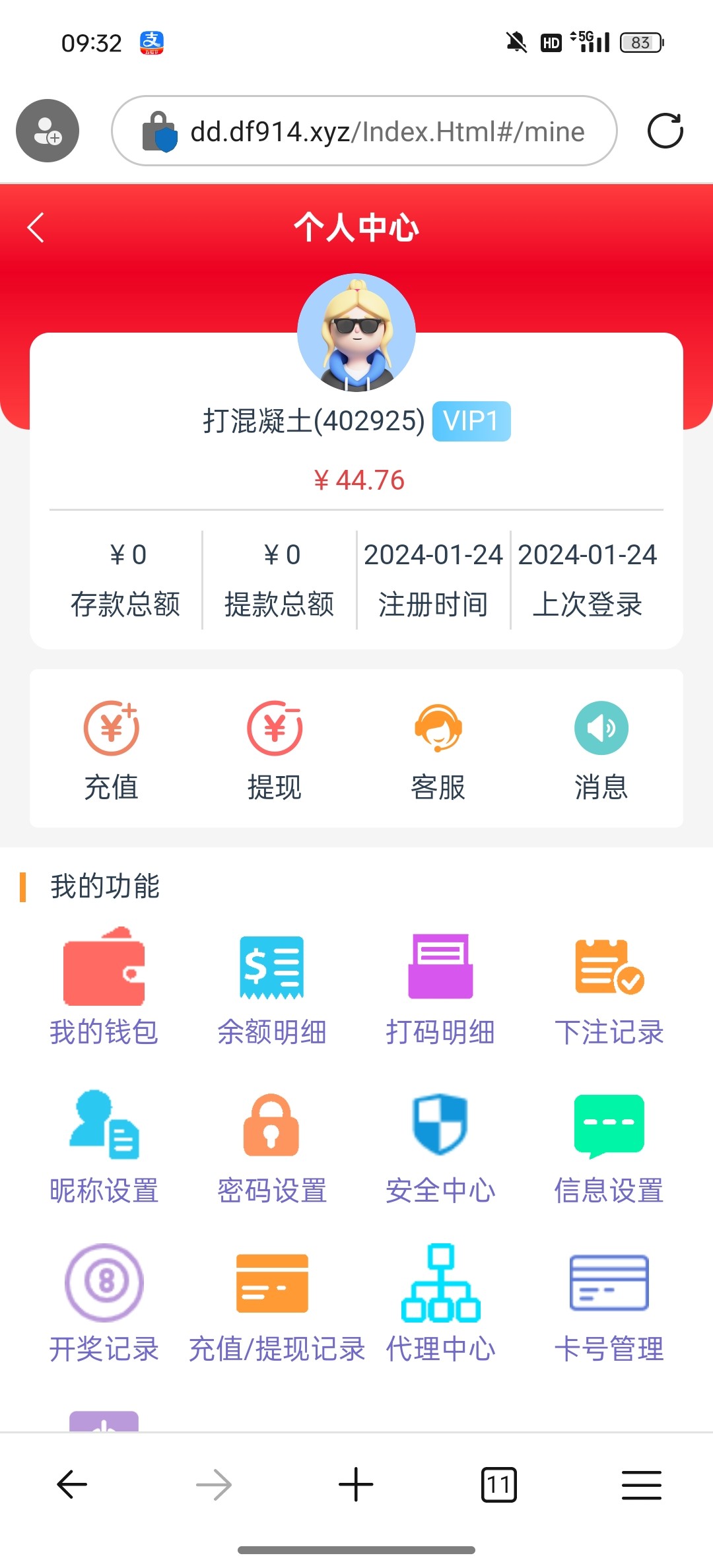Open 密码设置 password settings

pos(272,1145)
